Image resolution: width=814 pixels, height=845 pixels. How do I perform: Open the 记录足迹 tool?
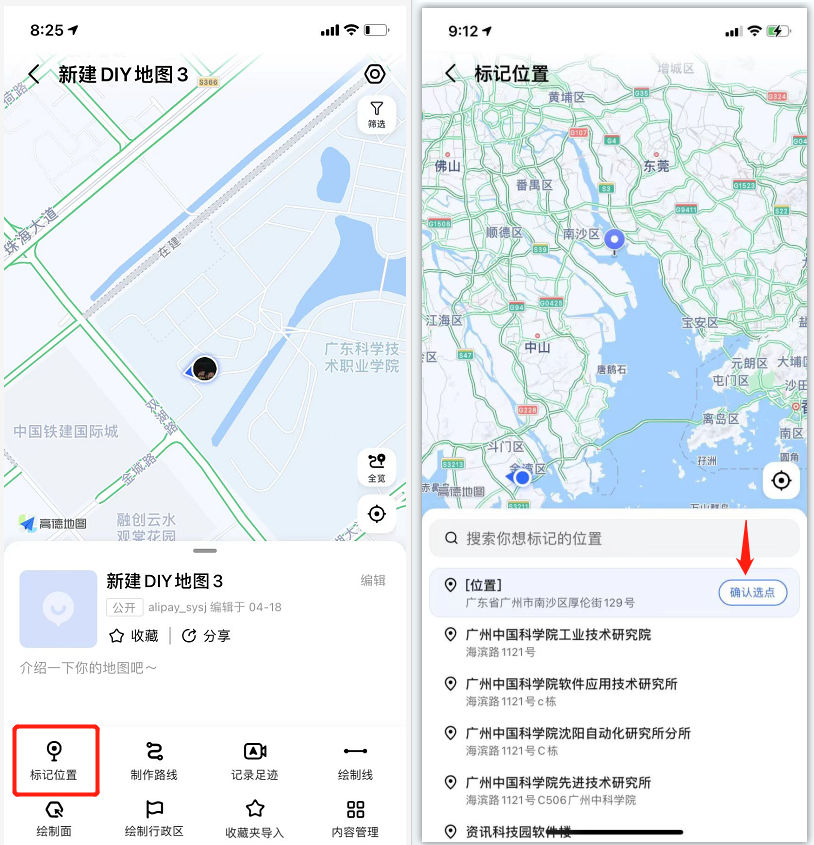tap(255, 761)
